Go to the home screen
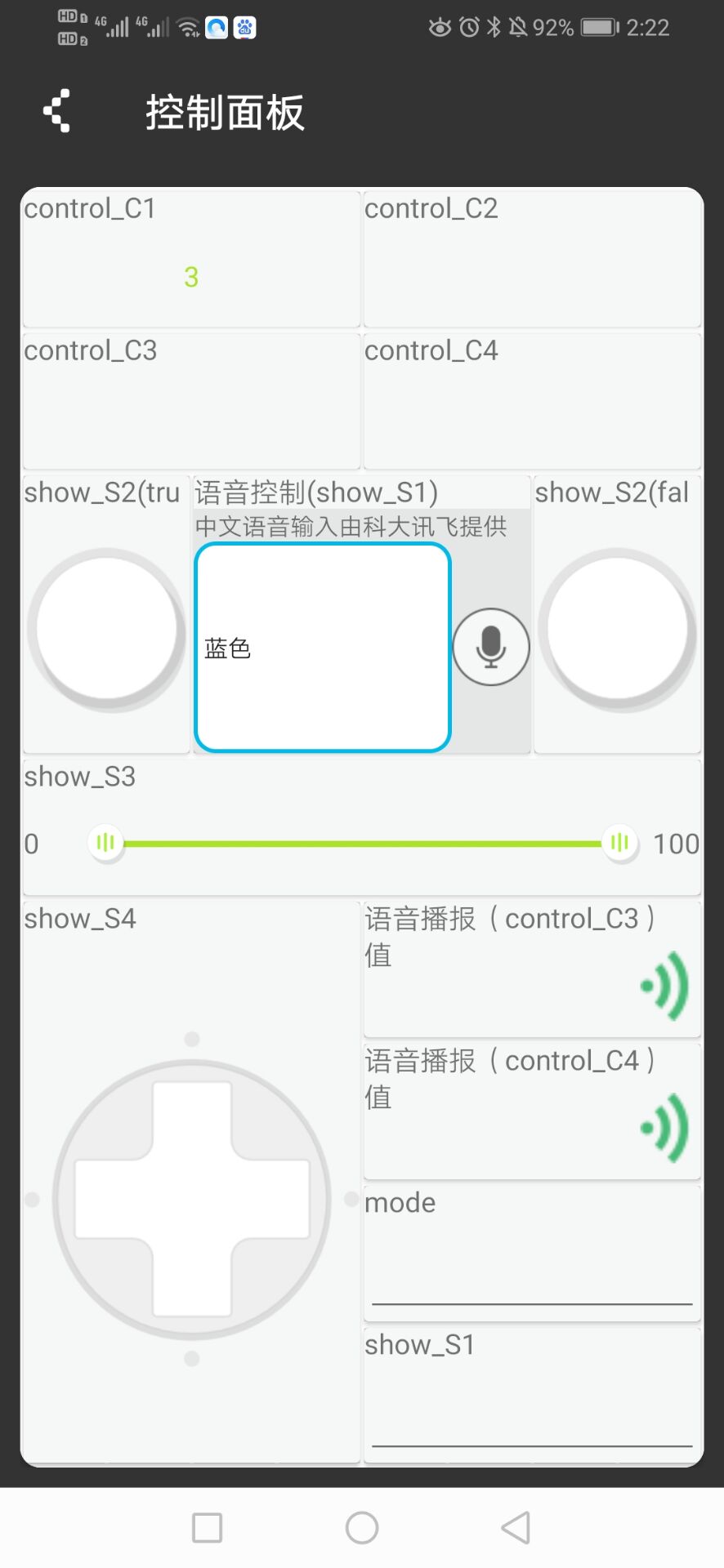This screenshot has width=724, height=1568. [x=362, y=1527]
